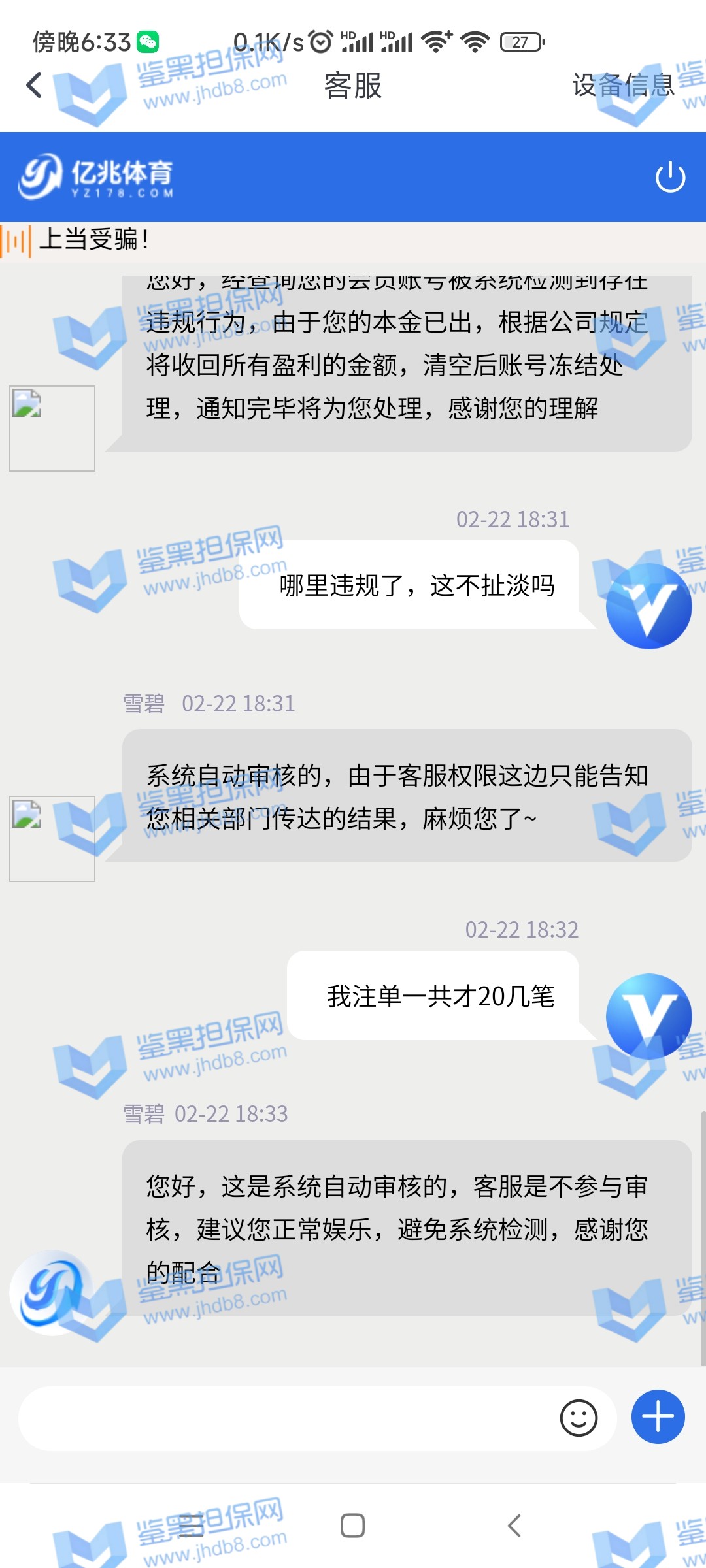Open recent apps from navigation bar
706x1568 pixels.
click(x=191, y=1526)
